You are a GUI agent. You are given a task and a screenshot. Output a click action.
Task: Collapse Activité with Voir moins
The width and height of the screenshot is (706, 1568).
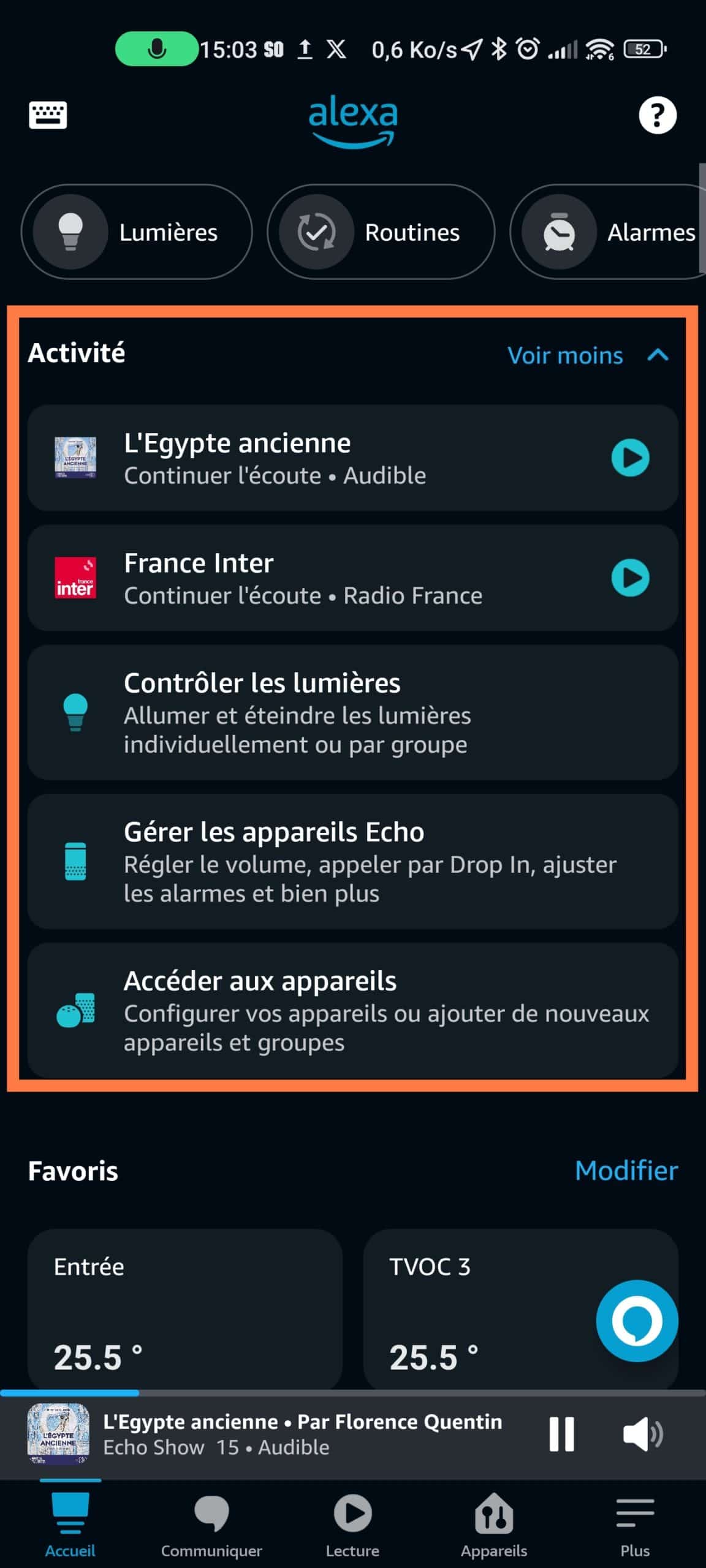[x=587, y=355]
